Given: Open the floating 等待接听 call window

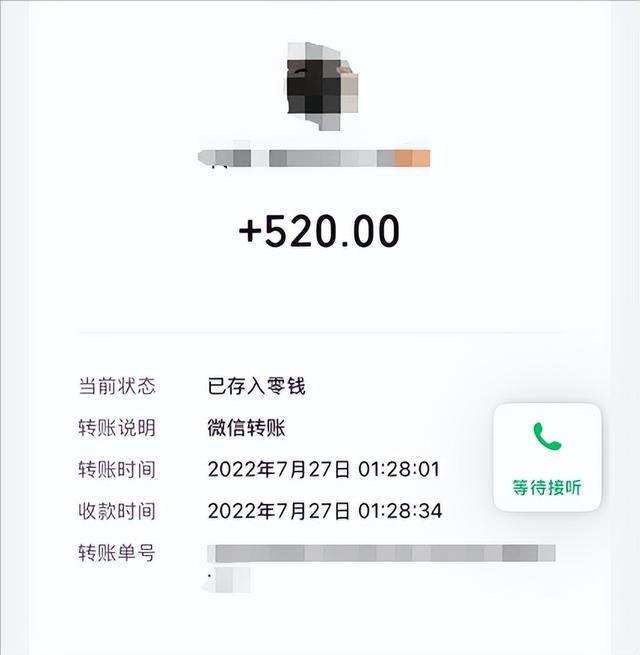Looking at the screenshot, I should coord(547,457).
